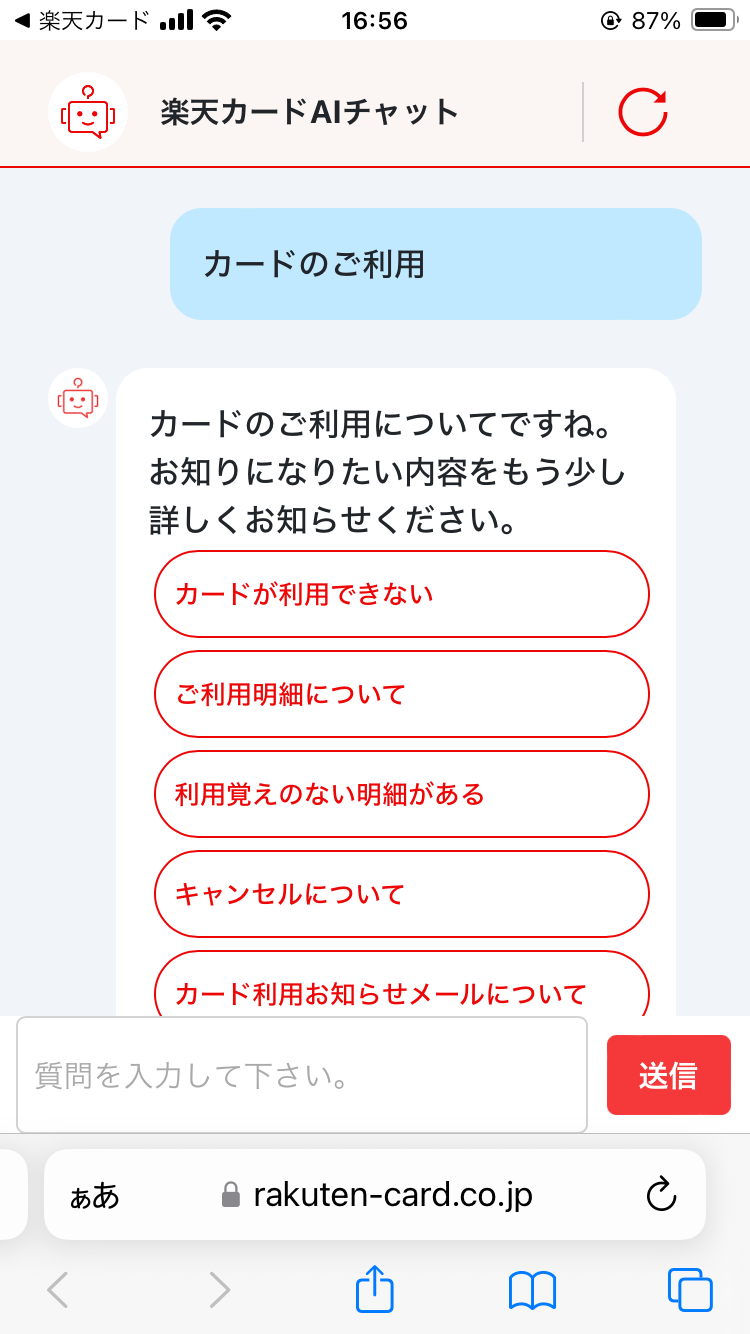Tap the 楽天カードAIチャット logo icon
This screenshot has width=750, height=1334.
87,111
